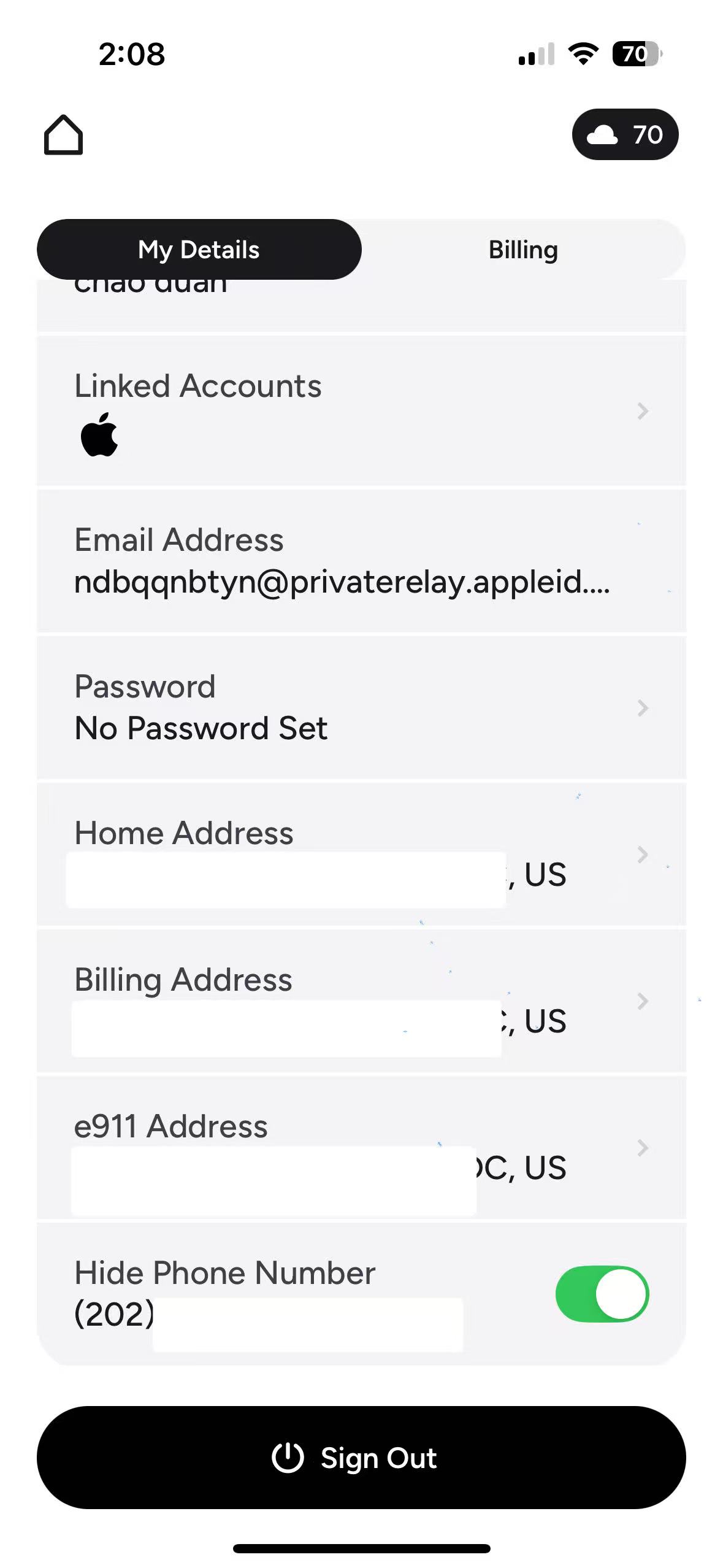Switch to the Billing tab
Viewport: 723px width, 1568px height.
click(x=522, y=250)
